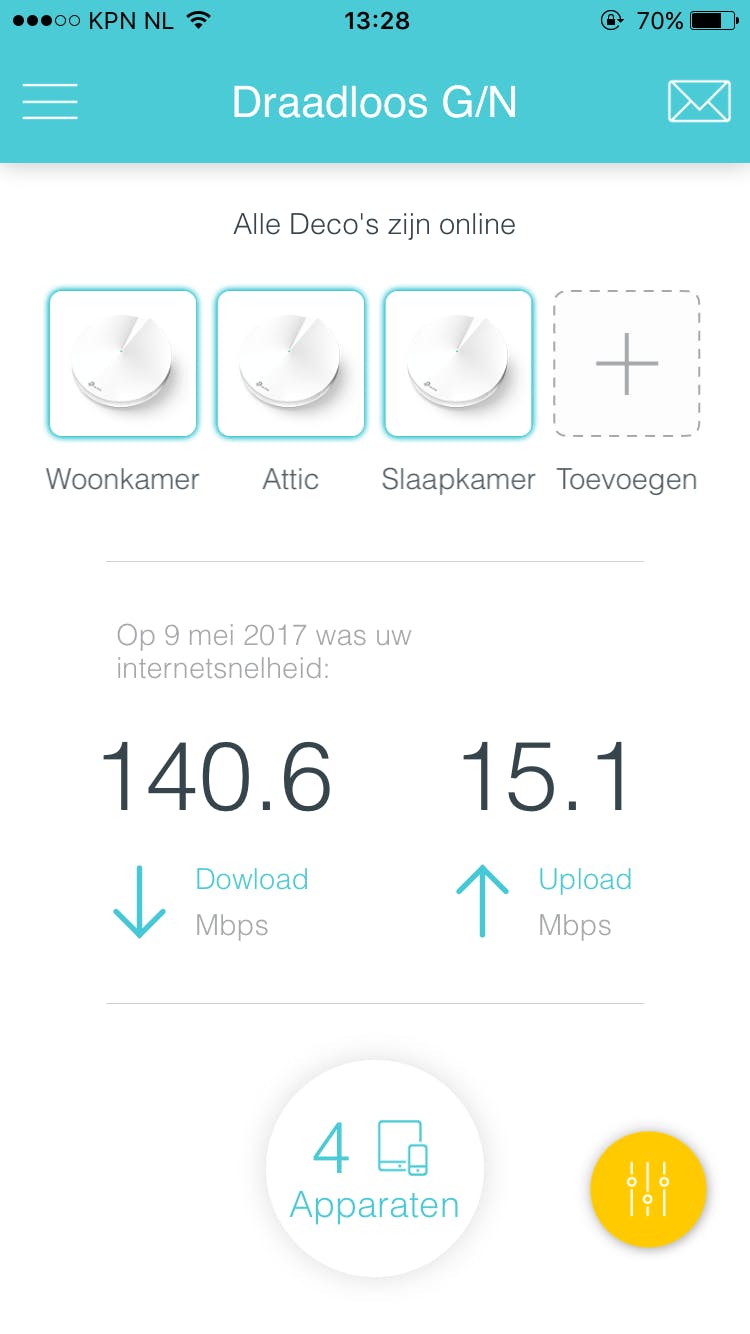View the 4 connected Apparaten
750x1334 pixels.
375,1169
